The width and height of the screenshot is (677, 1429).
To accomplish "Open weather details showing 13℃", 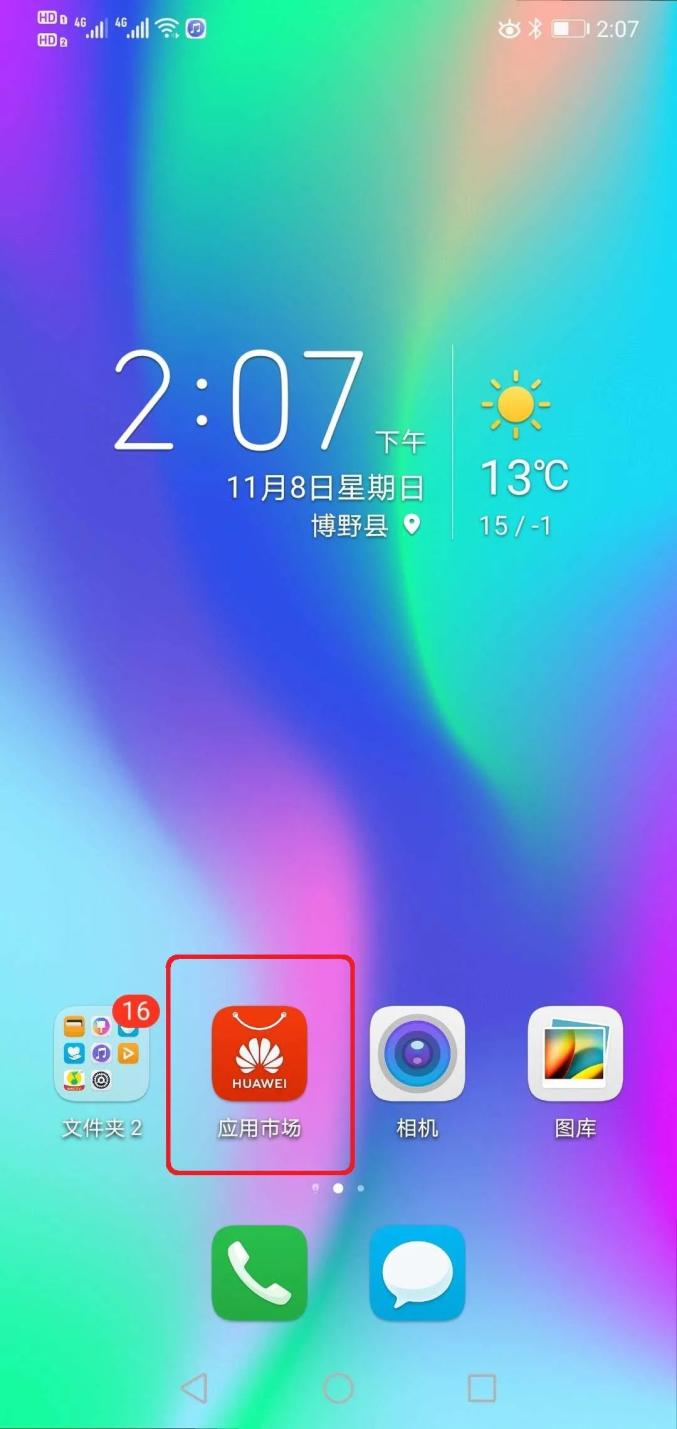I will [x=523, y=475].
